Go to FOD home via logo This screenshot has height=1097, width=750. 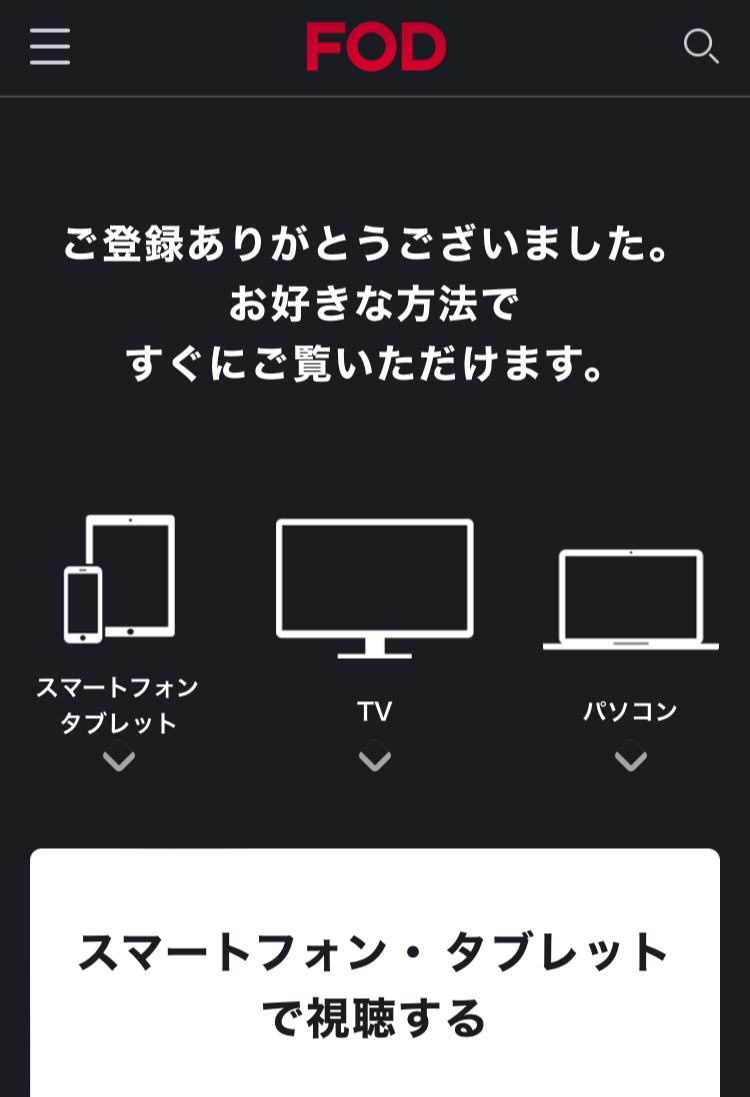click(375, 47)
